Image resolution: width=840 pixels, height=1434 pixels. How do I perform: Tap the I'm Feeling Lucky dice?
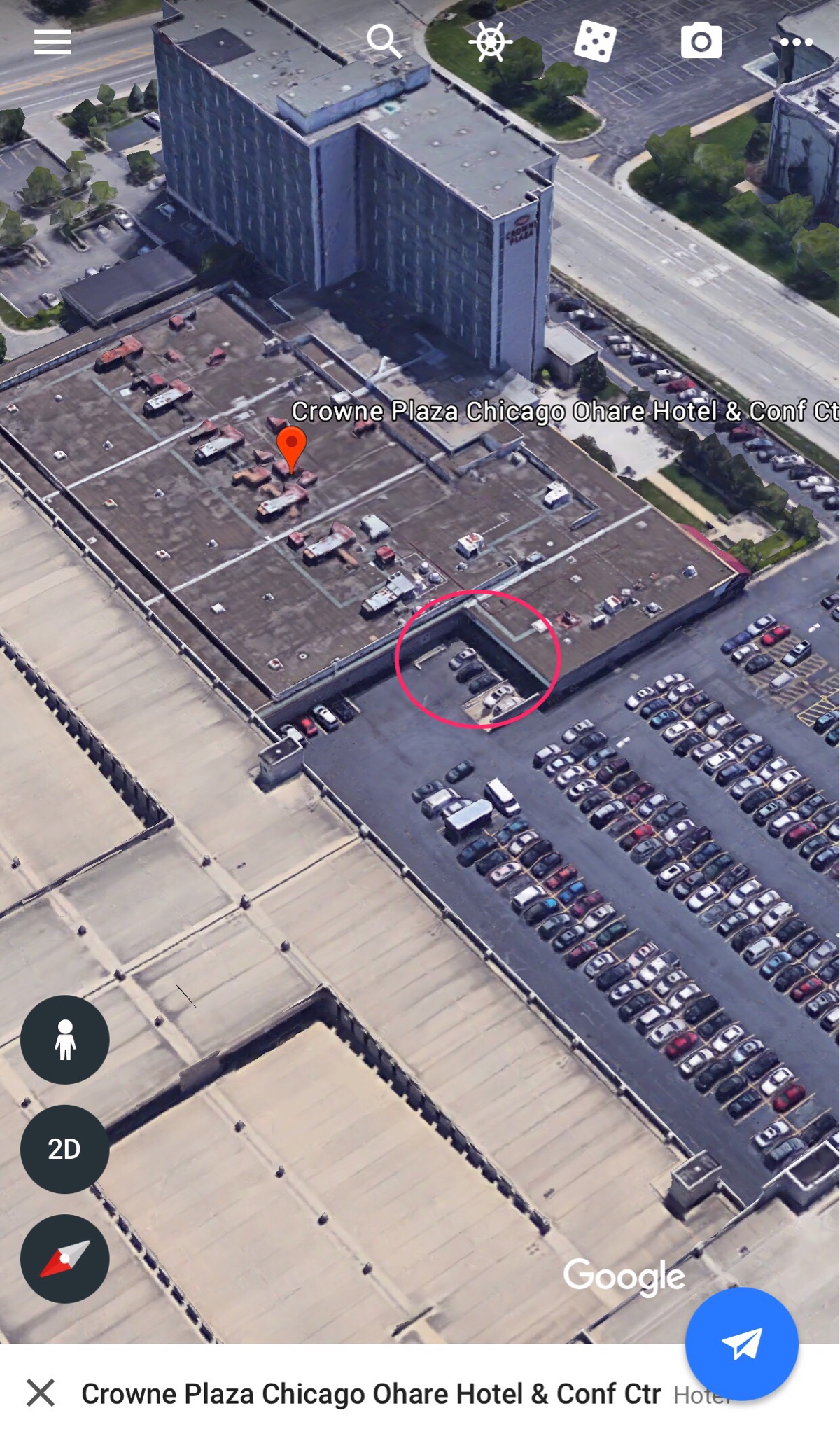595,41
